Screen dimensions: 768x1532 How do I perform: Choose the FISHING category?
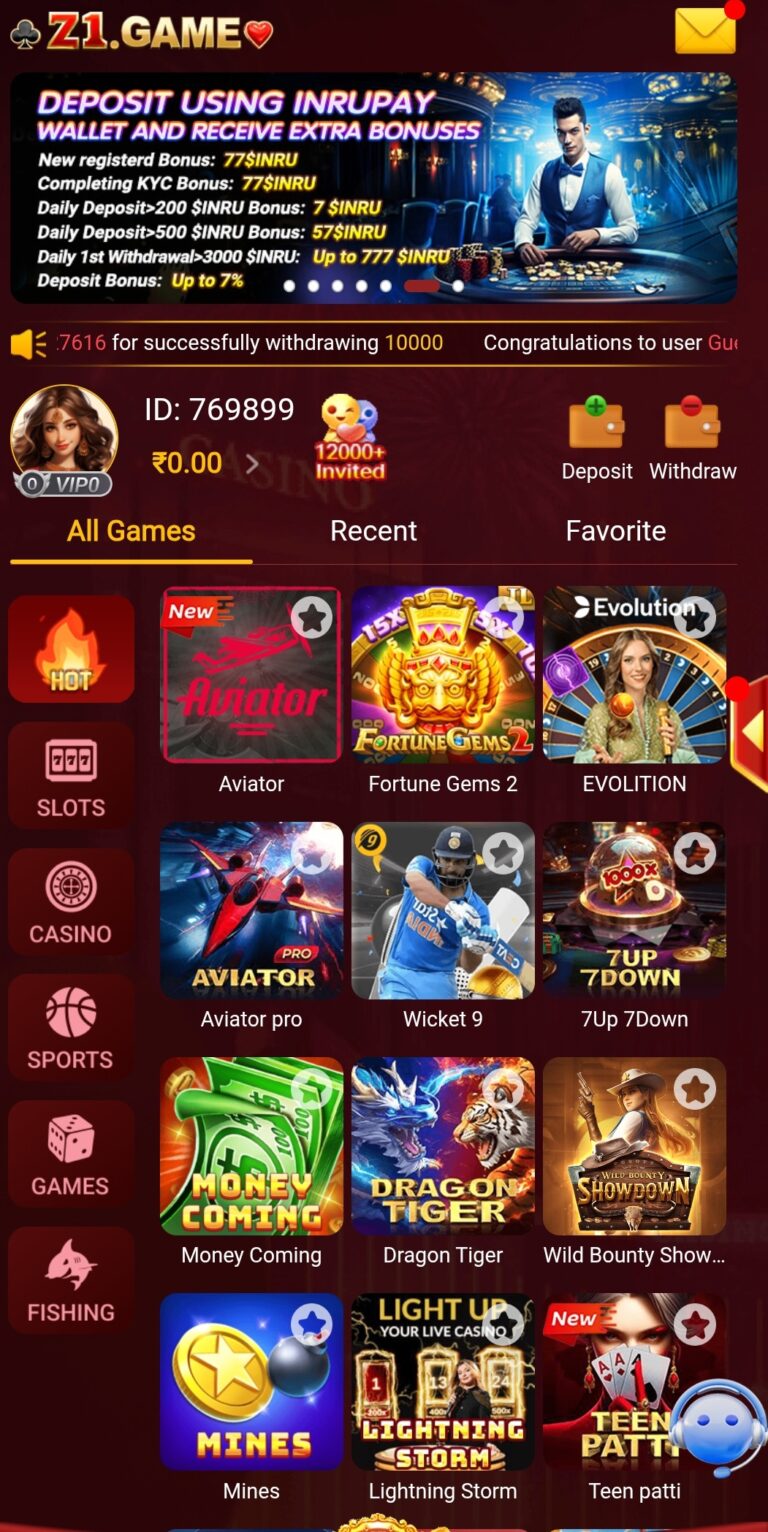click(71, 1280)
